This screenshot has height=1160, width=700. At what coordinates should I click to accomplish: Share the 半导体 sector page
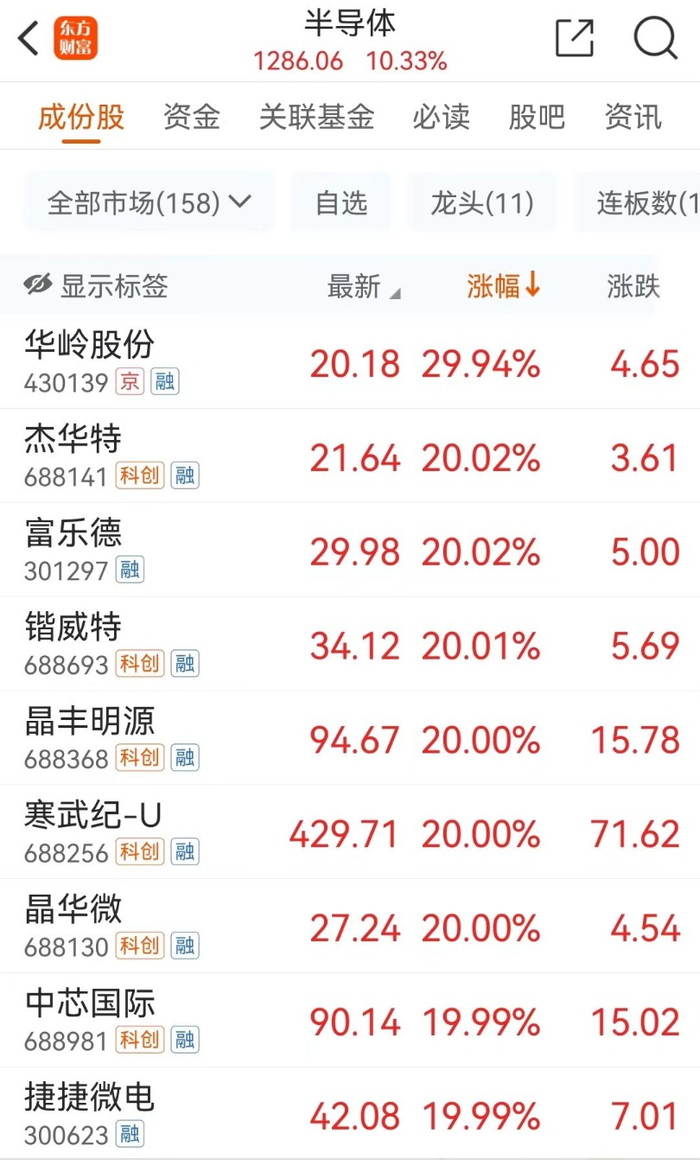click(575, 39)
